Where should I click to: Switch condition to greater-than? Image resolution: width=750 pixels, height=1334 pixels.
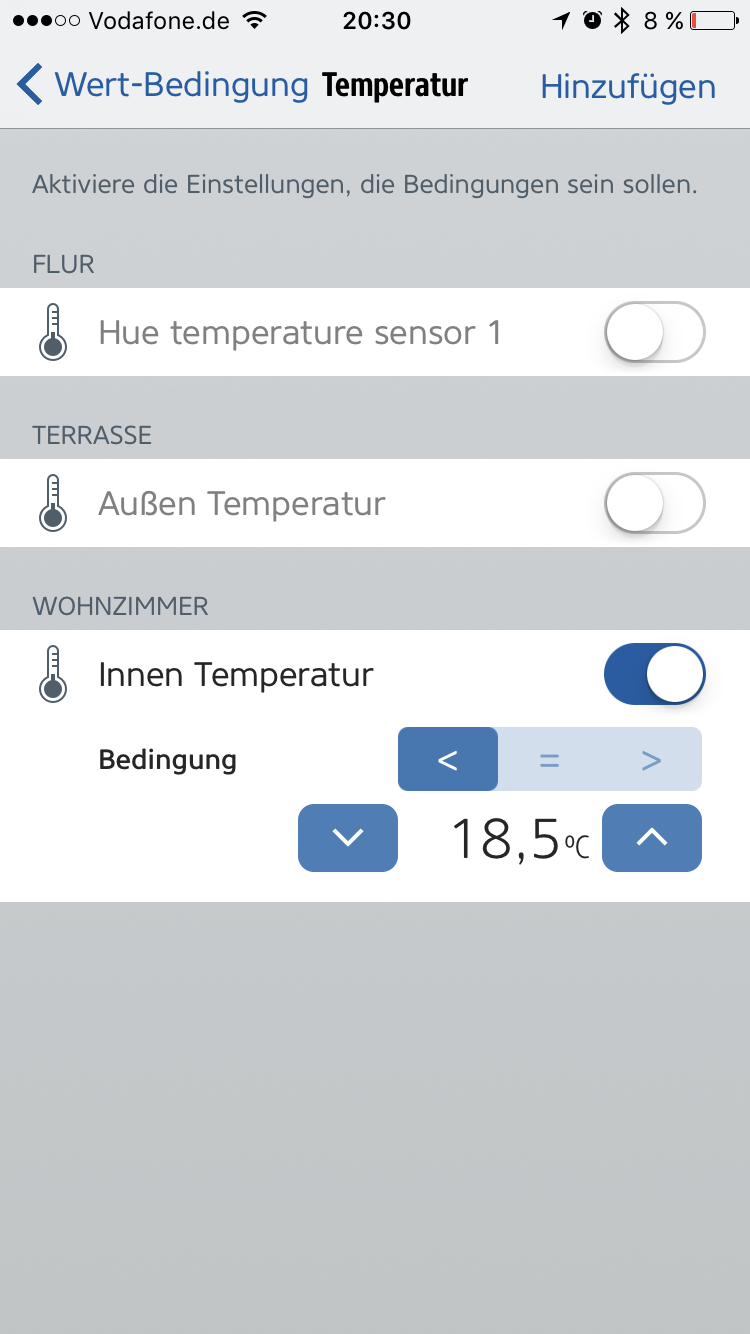(651, 760)
